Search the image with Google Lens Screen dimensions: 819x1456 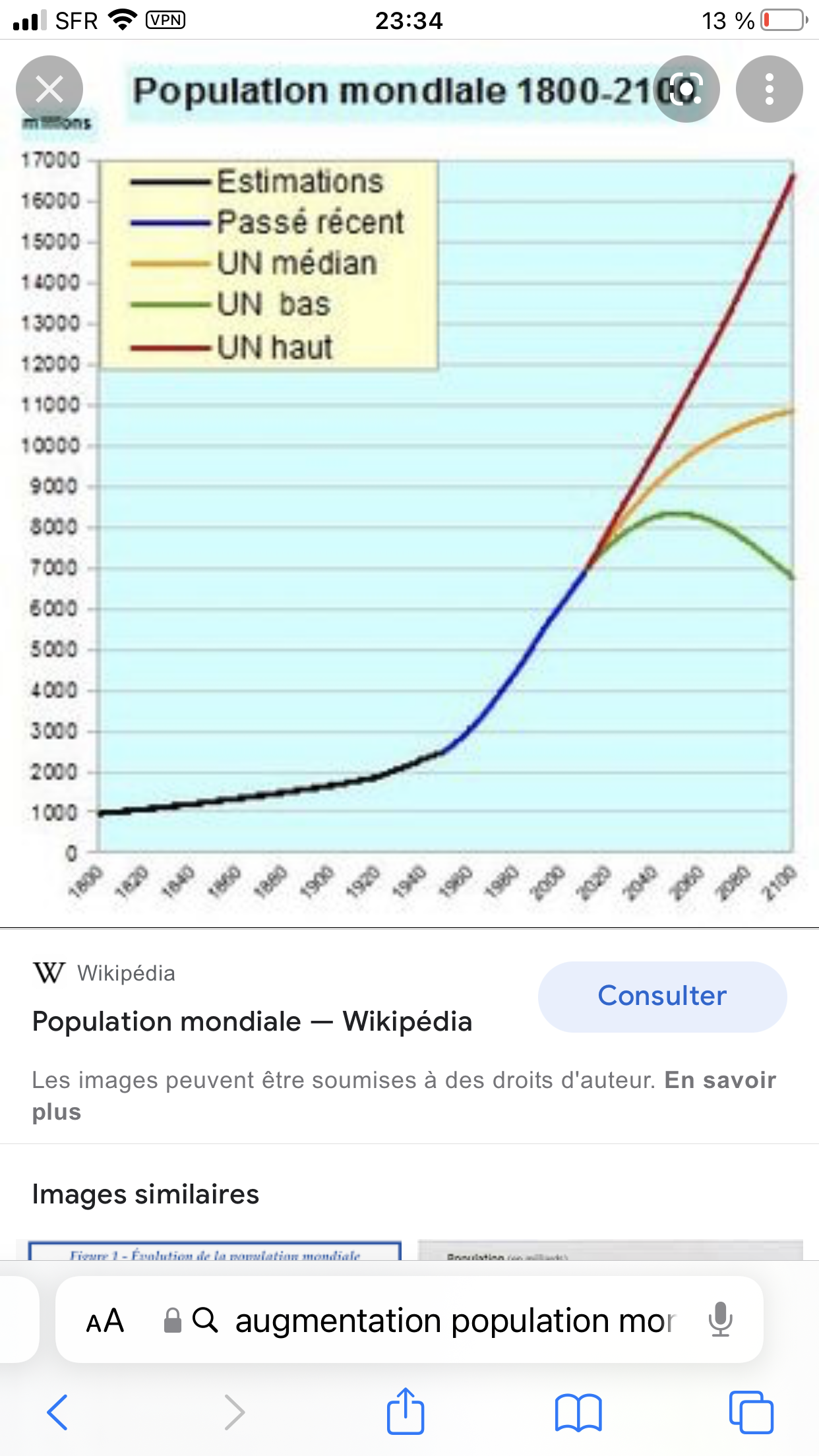point(686,89)
